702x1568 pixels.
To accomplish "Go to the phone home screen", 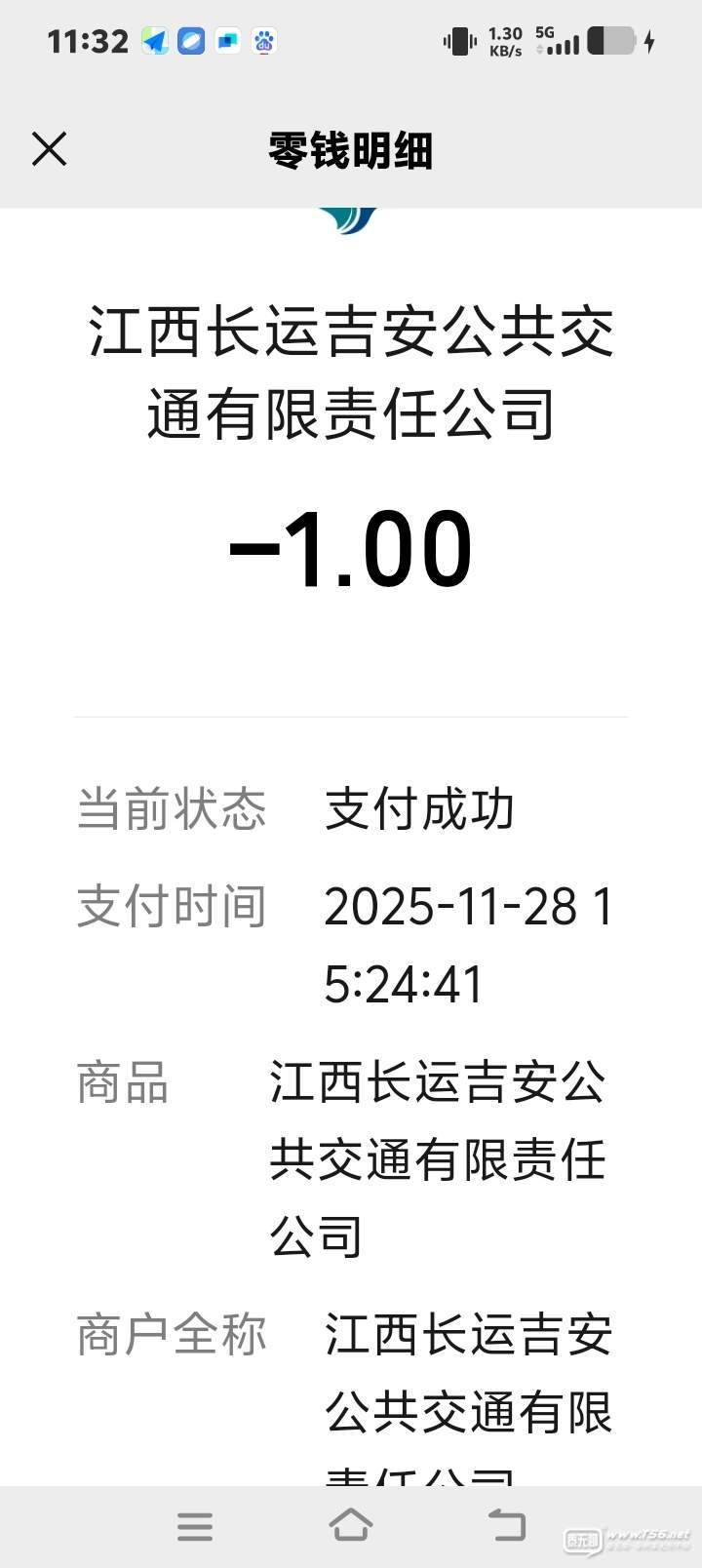I will coord(351,1525).
